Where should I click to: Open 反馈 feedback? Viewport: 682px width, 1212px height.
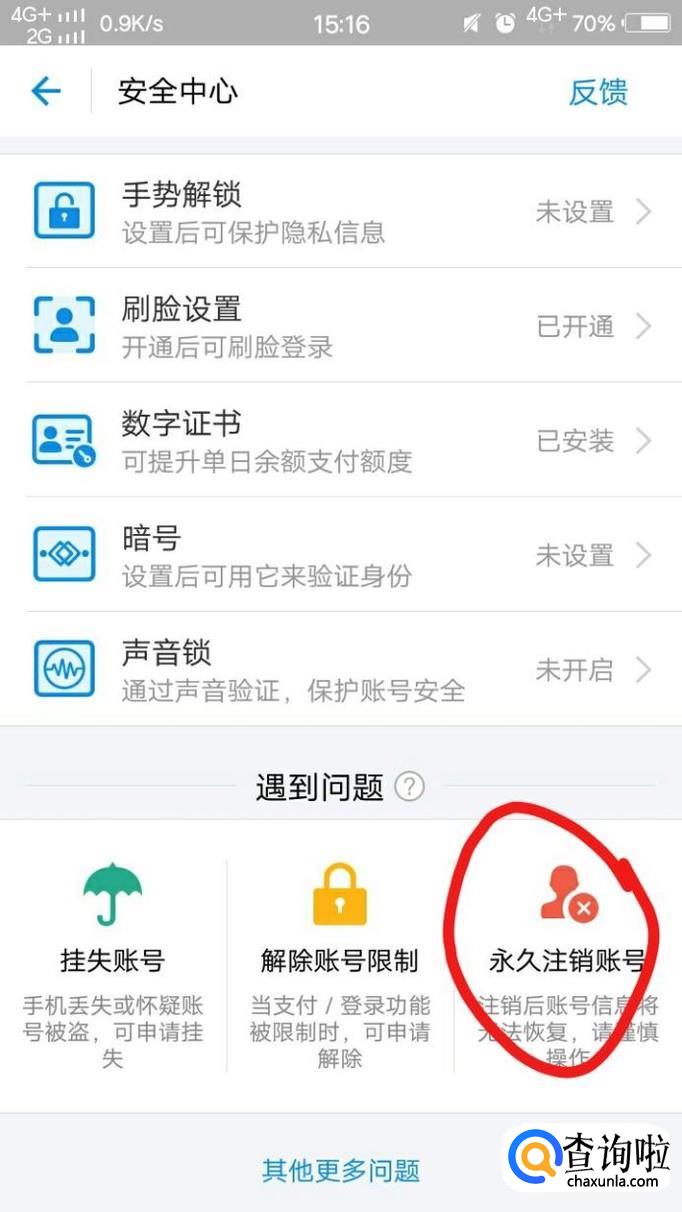(597, 92)
